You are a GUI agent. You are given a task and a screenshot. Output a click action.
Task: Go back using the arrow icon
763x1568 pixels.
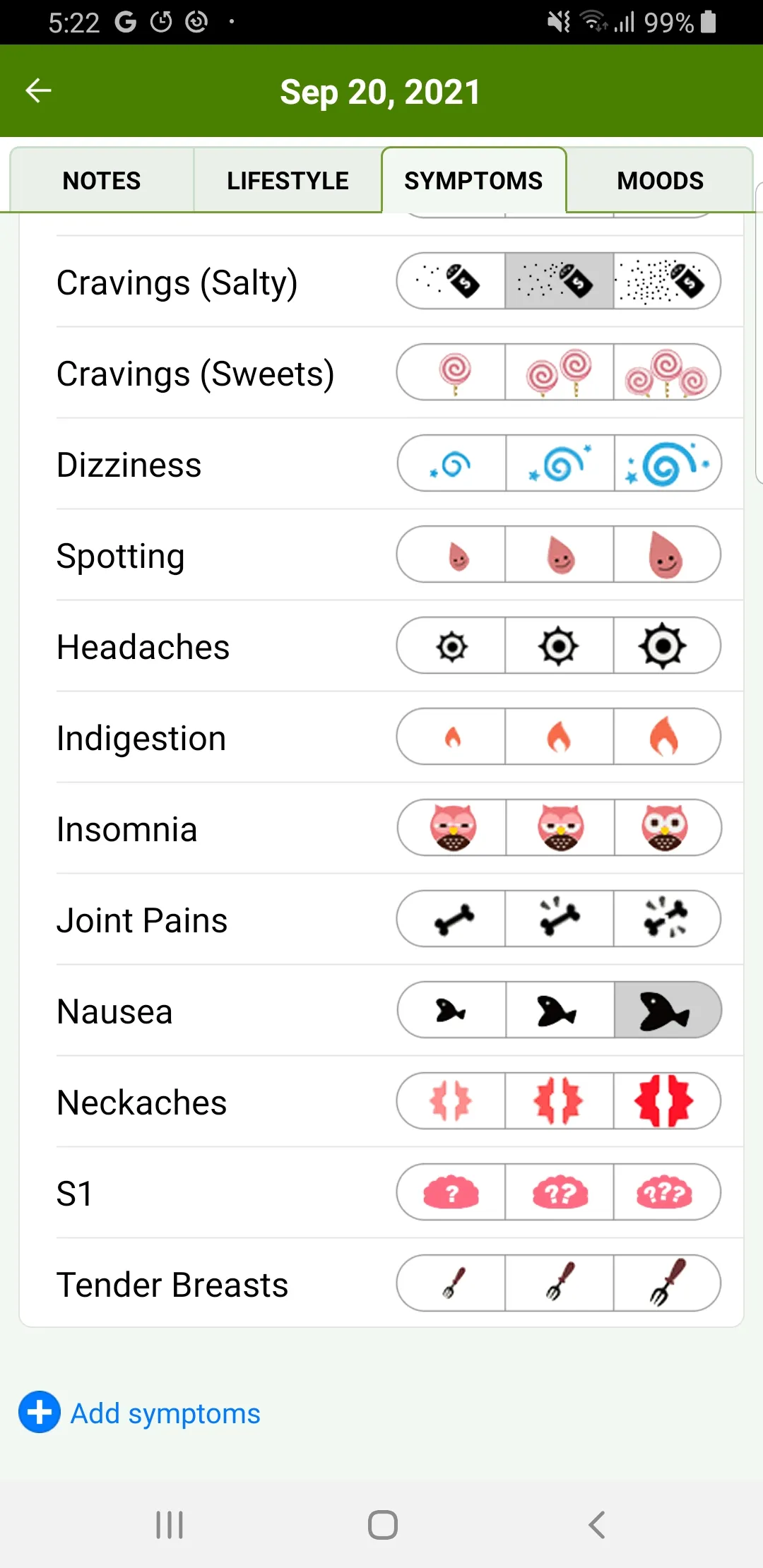pos(38,90)
